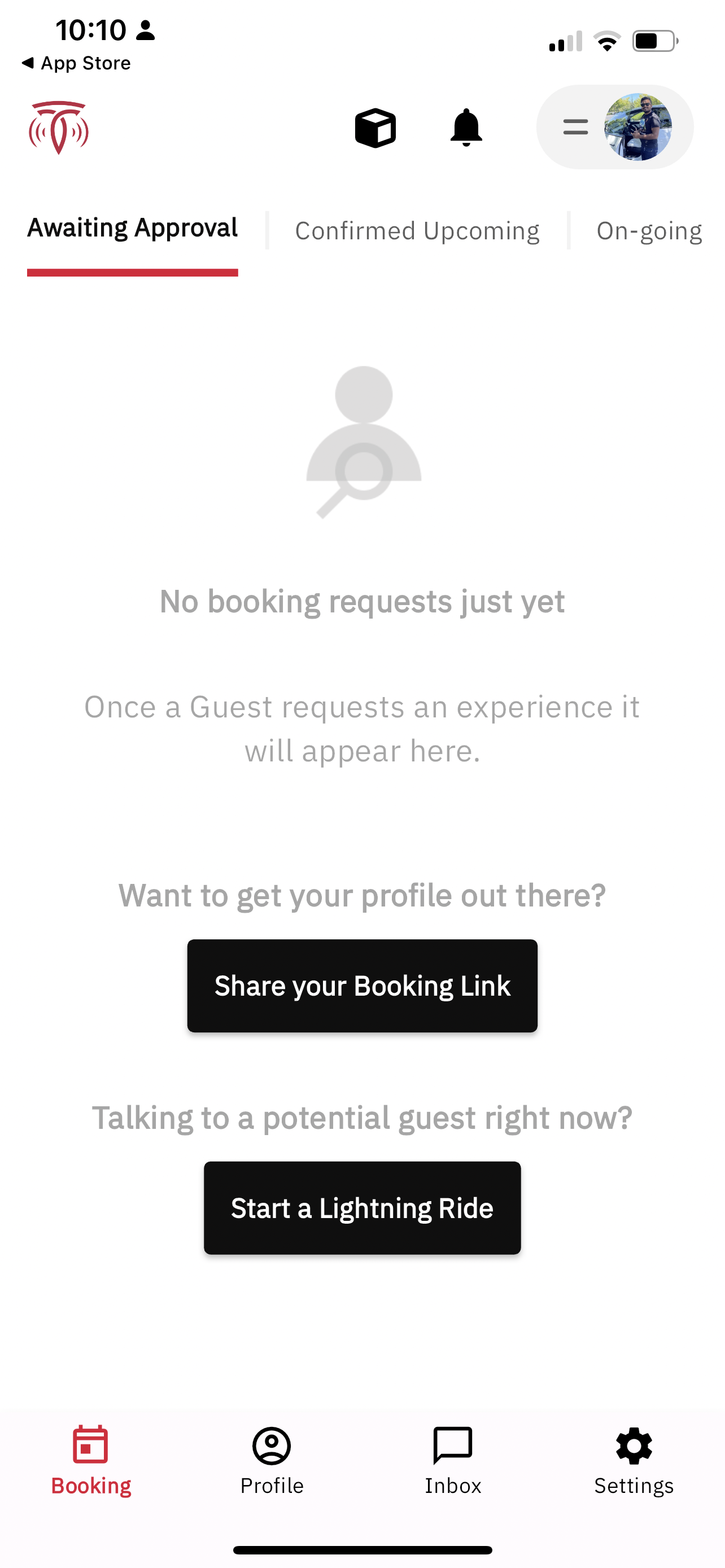Switch to the Confirmed Upcoming tab
Image resolution: width=725 pixels, height=1568 pixels.
417,231
